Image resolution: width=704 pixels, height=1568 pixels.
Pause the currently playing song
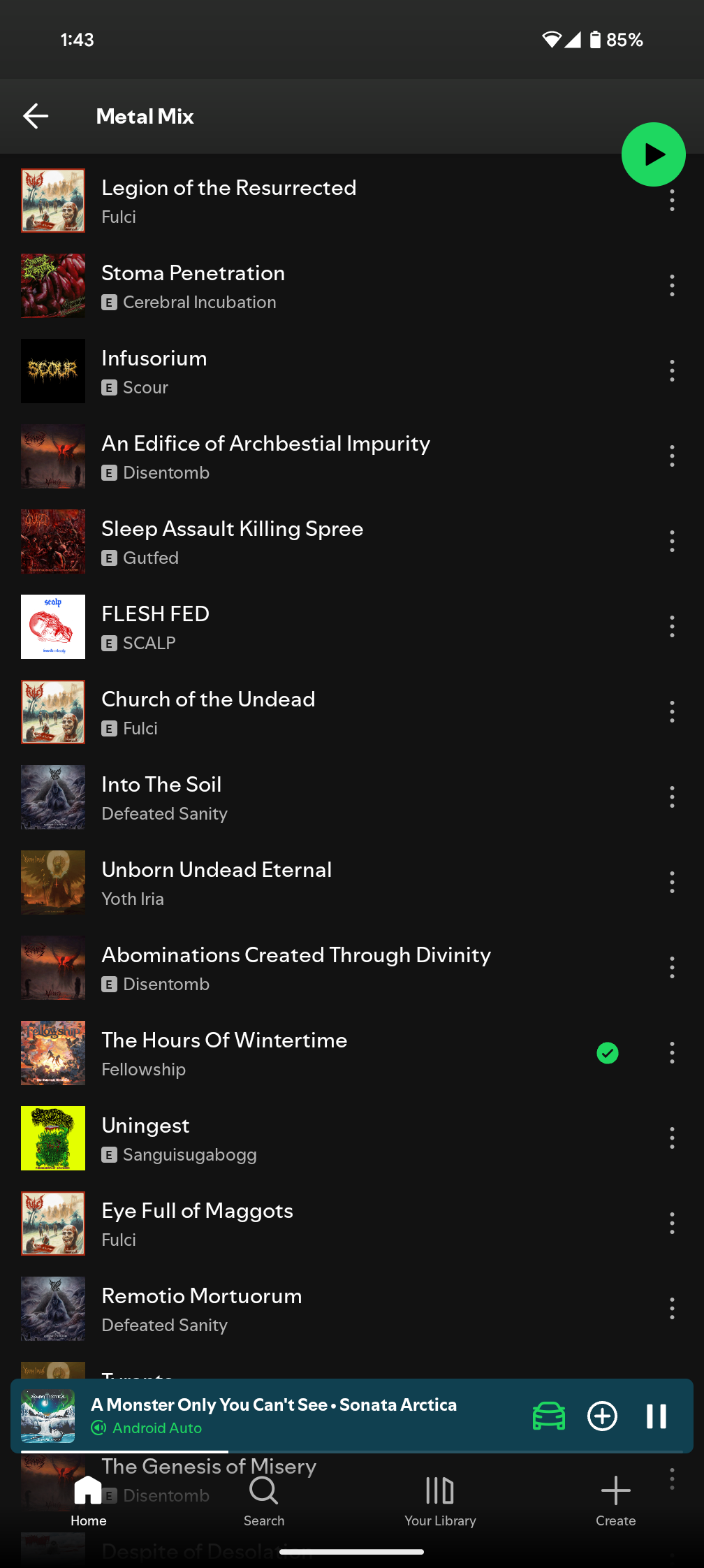tap(657, 1416)
